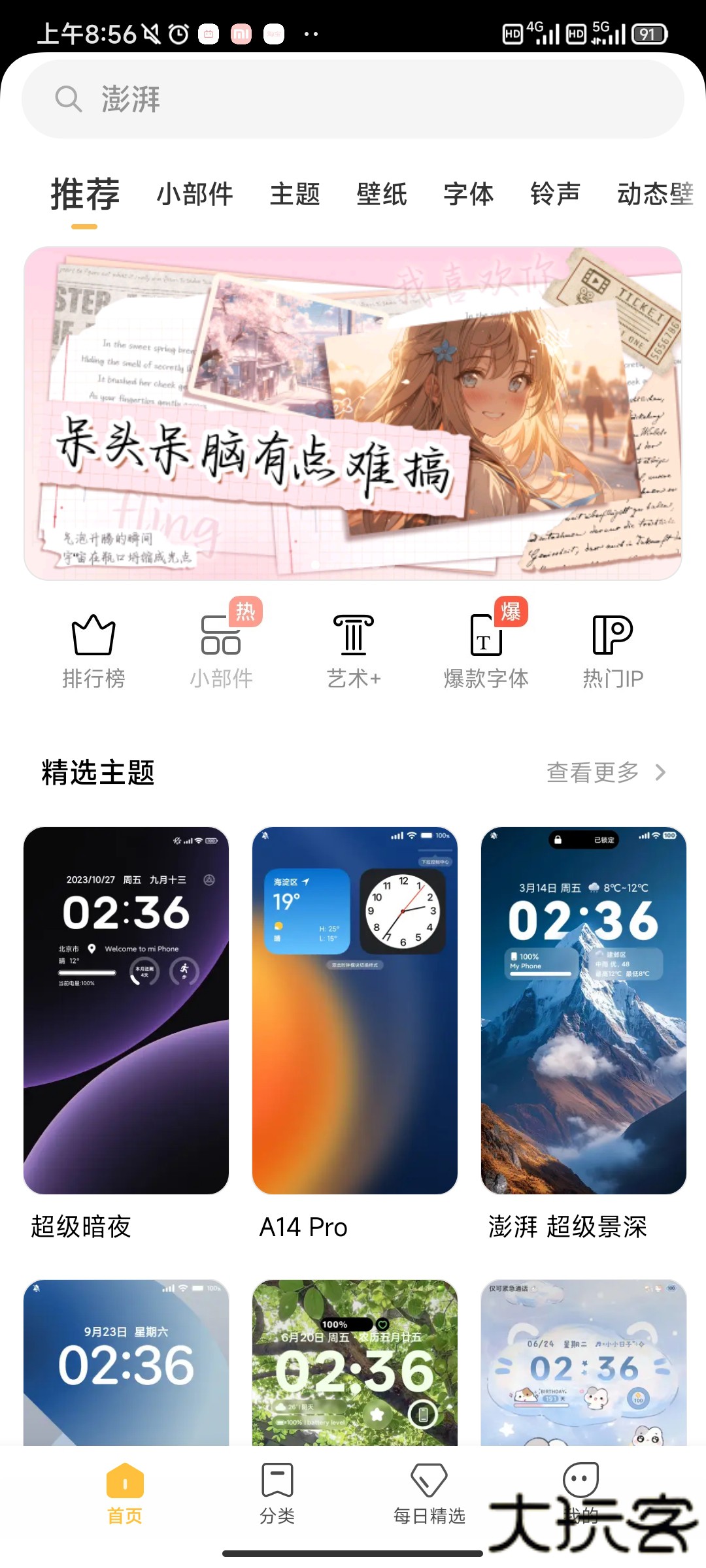Switch to the 小部件 top tab

coord(195,194)
